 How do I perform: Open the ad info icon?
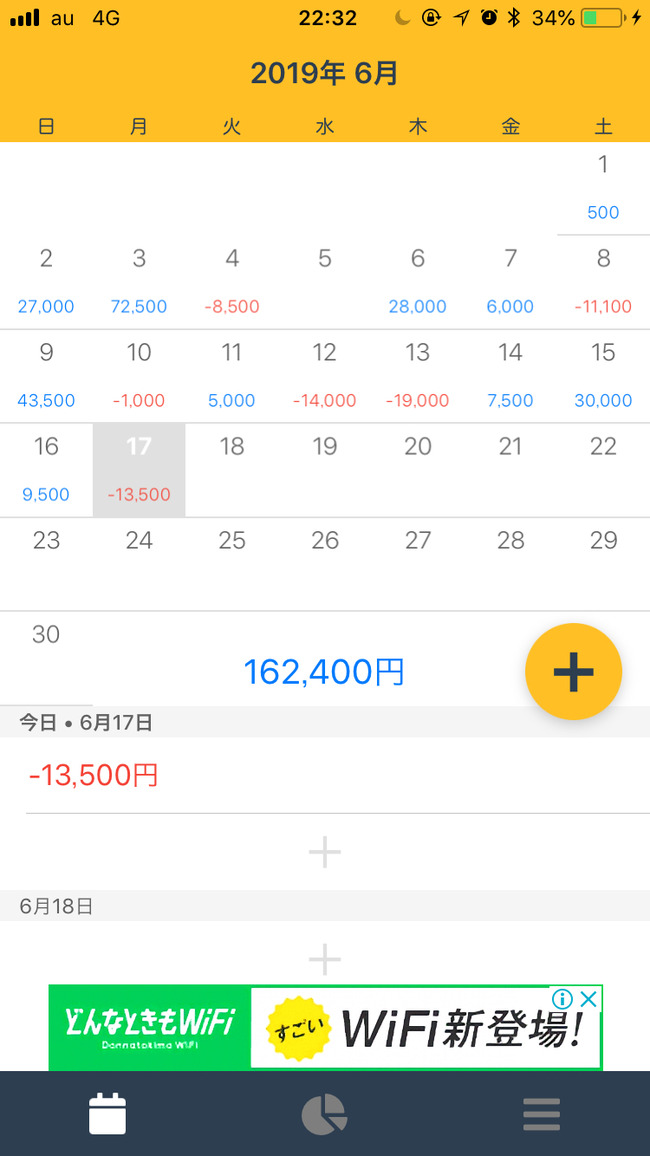pyautogui.click(x=562, y=999)
